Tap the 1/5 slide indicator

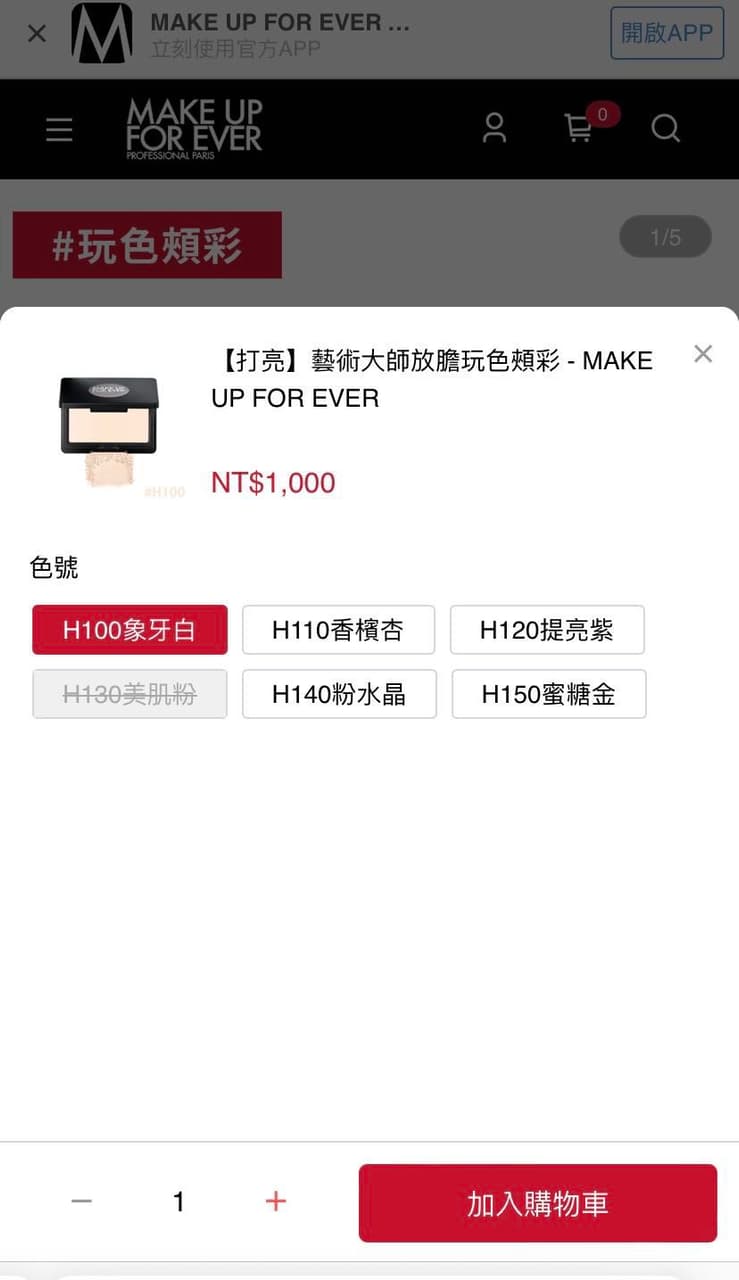tap(665, 237)
